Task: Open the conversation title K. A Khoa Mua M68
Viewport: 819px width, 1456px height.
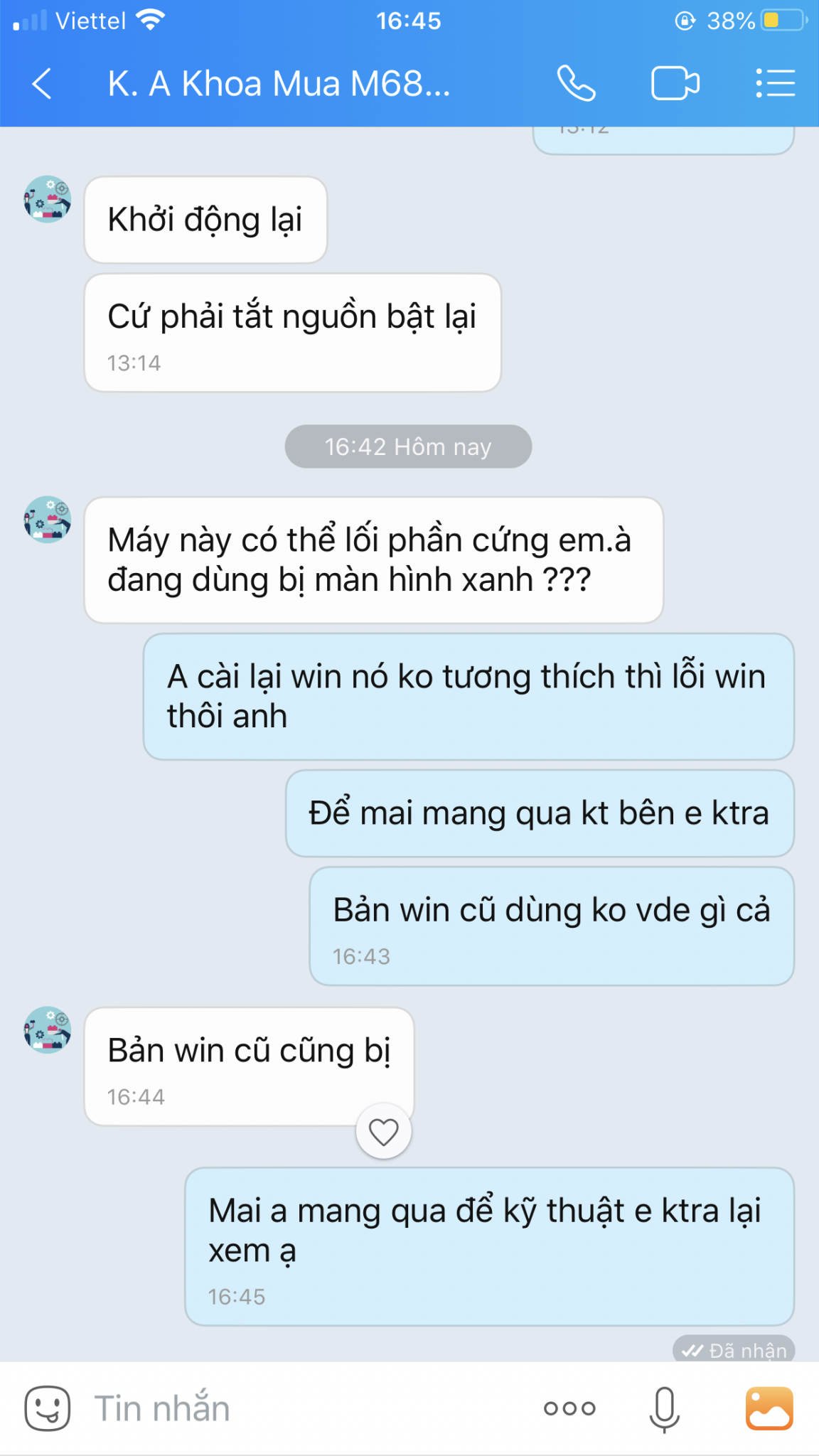Action: click(279, 84)
